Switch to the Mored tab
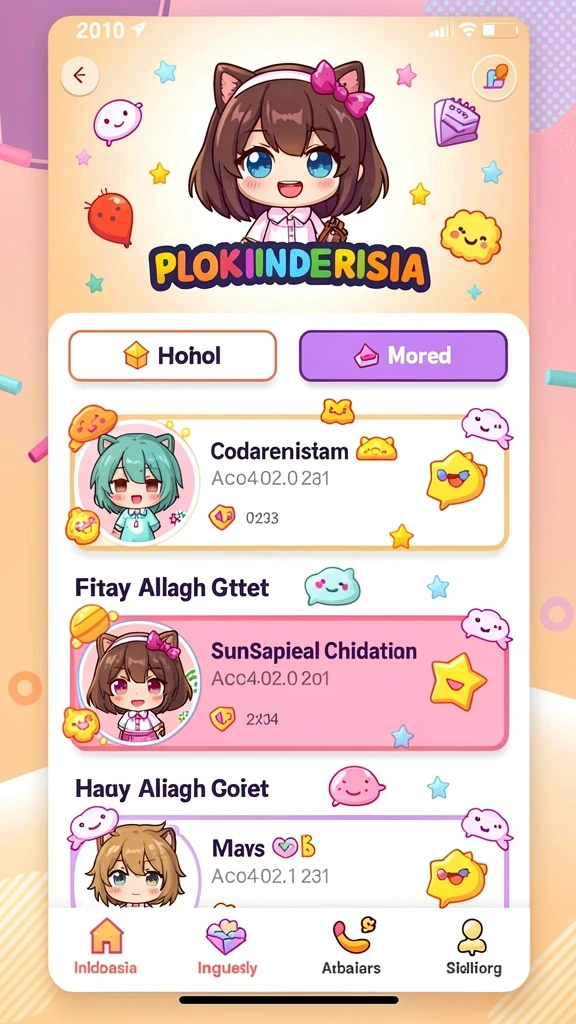 (403, 356)
